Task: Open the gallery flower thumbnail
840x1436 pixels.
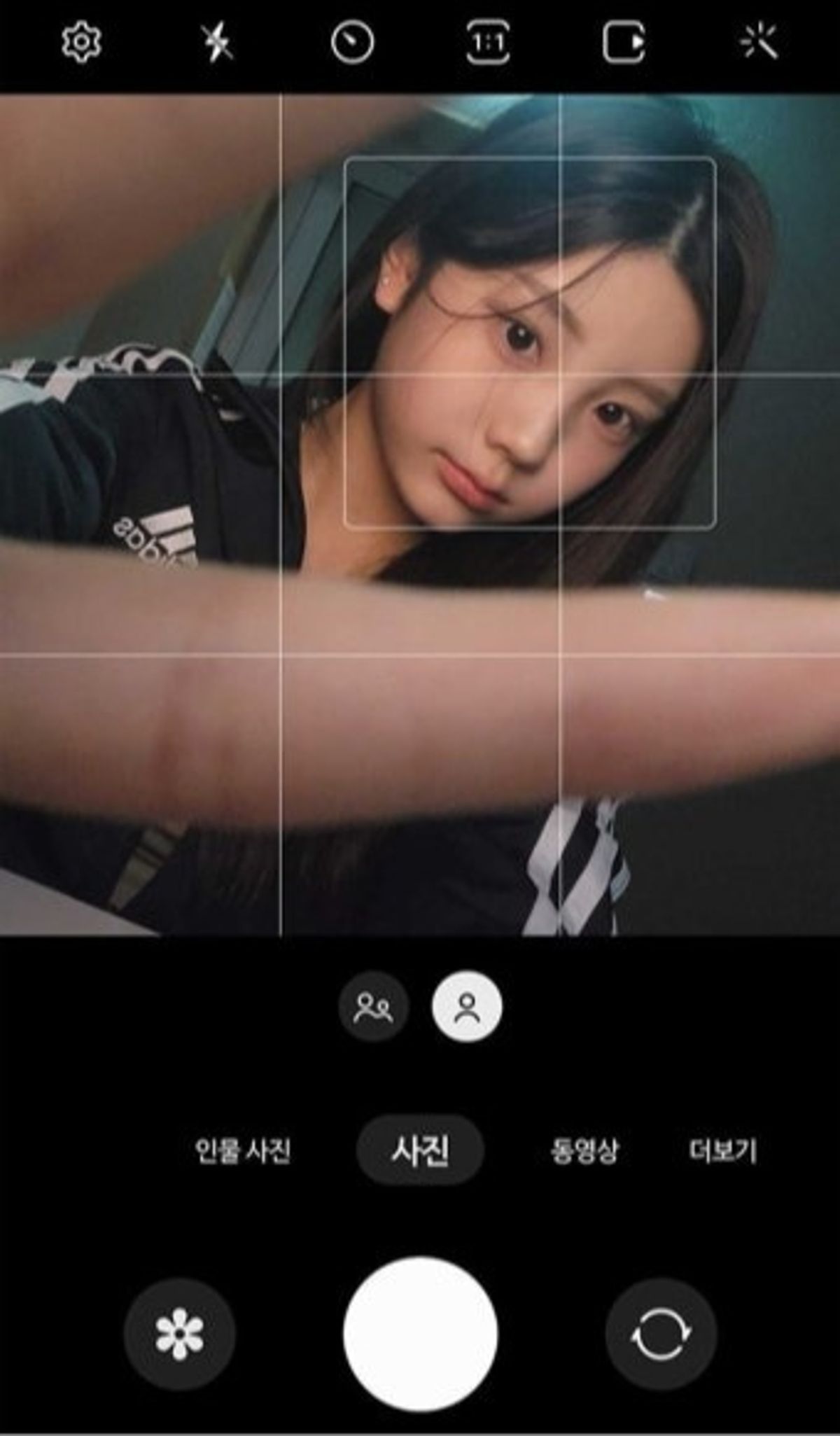Action: tap(179, 1334)
